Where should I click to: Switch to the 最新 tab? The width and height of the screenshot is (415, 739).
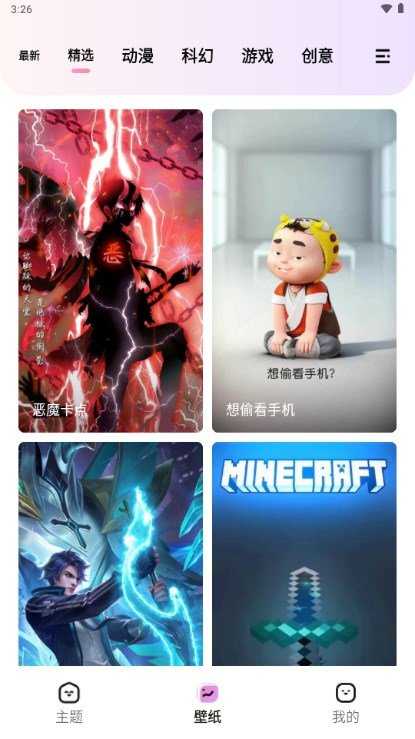29,56
